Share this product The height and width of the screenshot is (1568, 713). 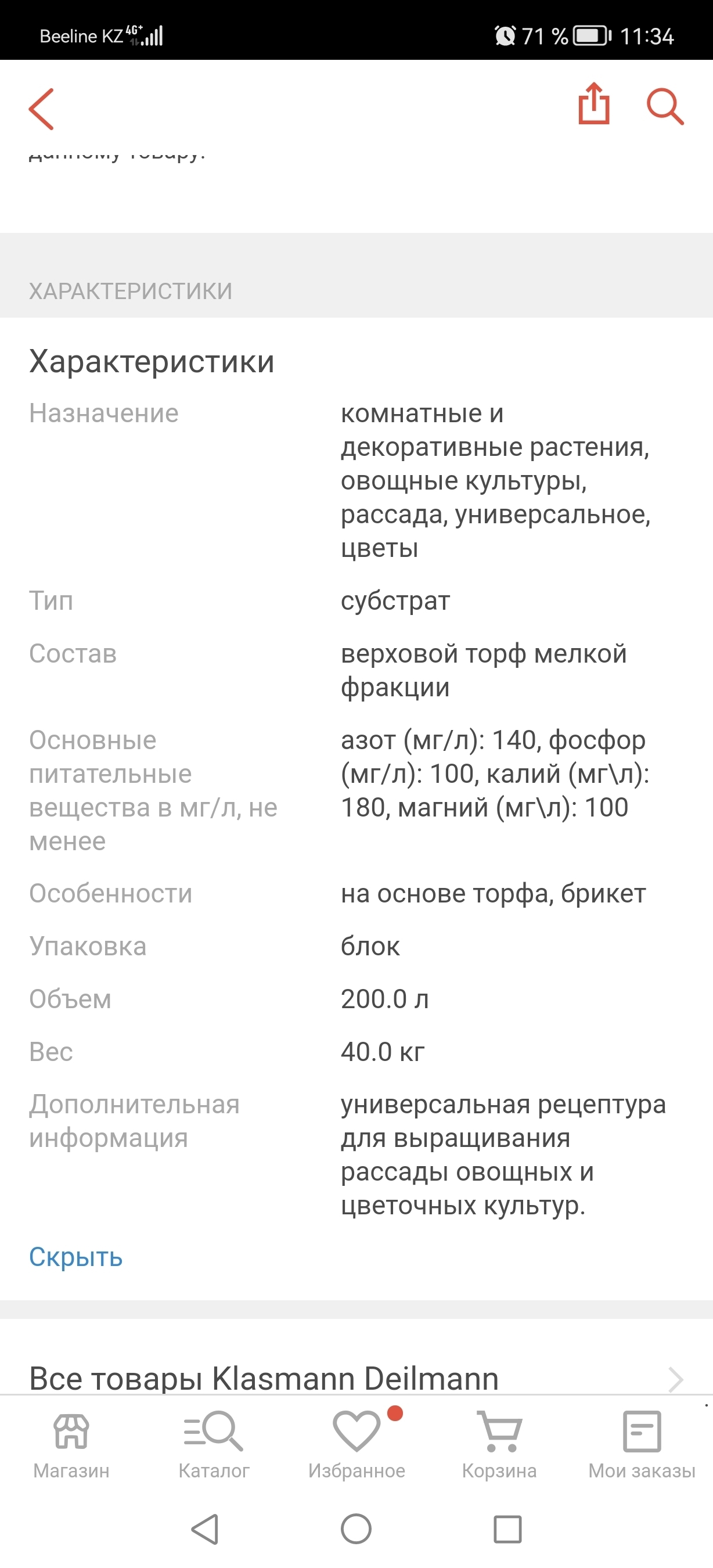(x=594, y=104)
